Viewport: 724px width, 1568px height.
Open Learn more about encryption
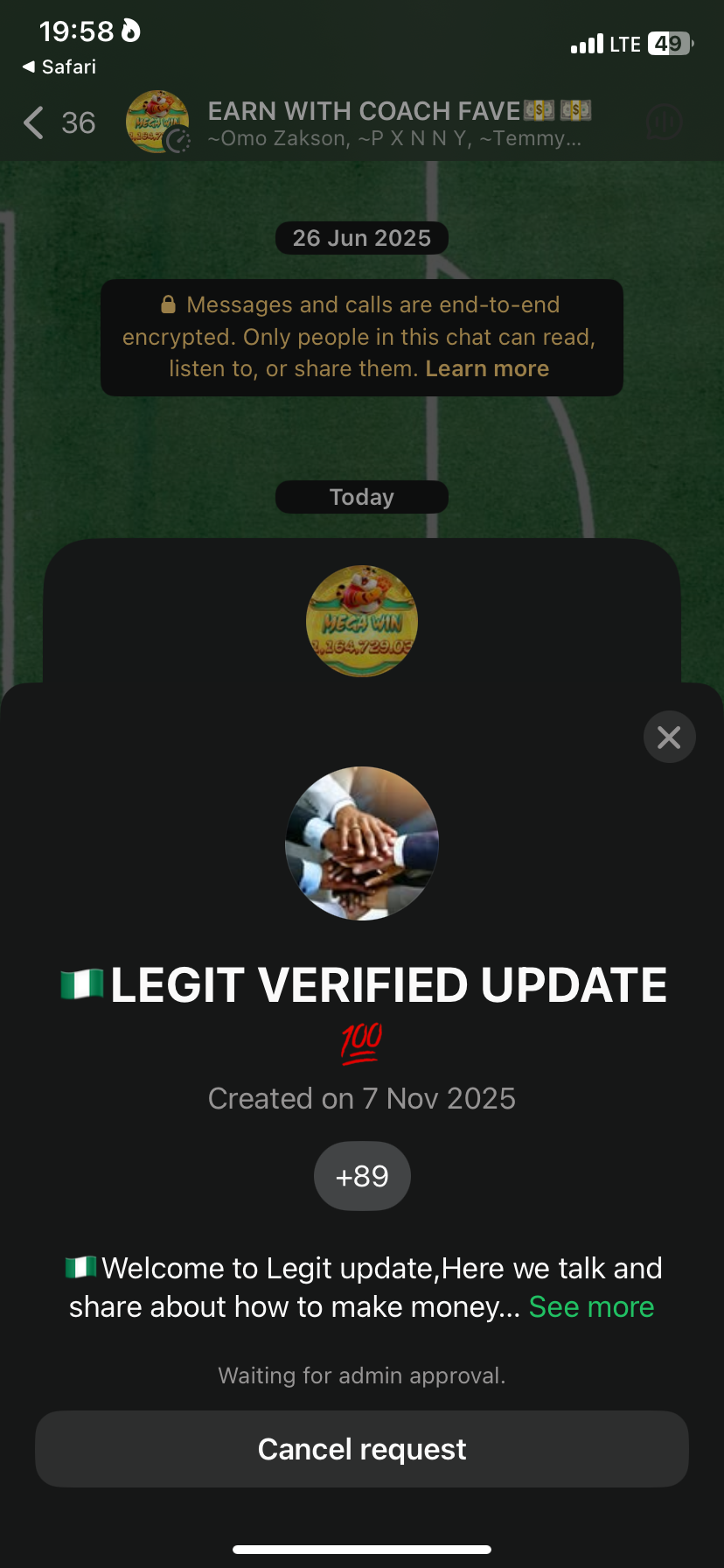tap(487, 369)
